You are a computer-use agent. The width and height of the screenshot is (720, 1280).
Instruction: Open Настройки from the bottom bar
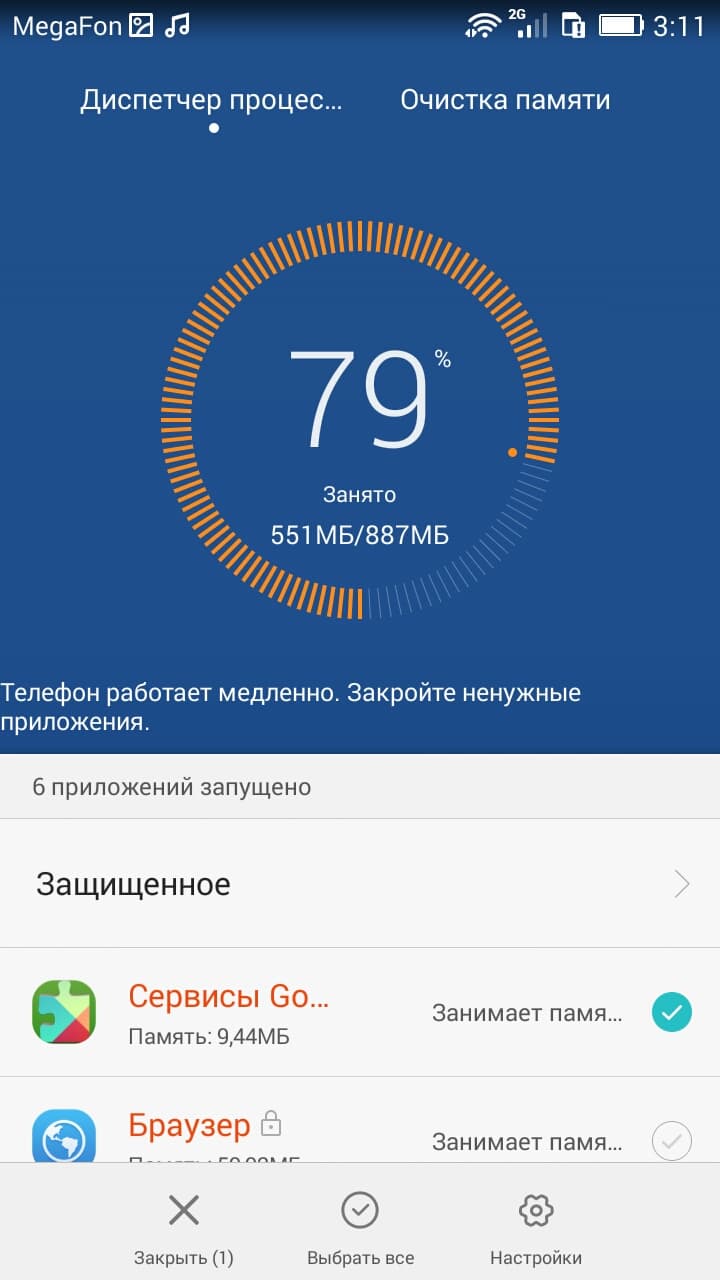[x=536, y=1228]
